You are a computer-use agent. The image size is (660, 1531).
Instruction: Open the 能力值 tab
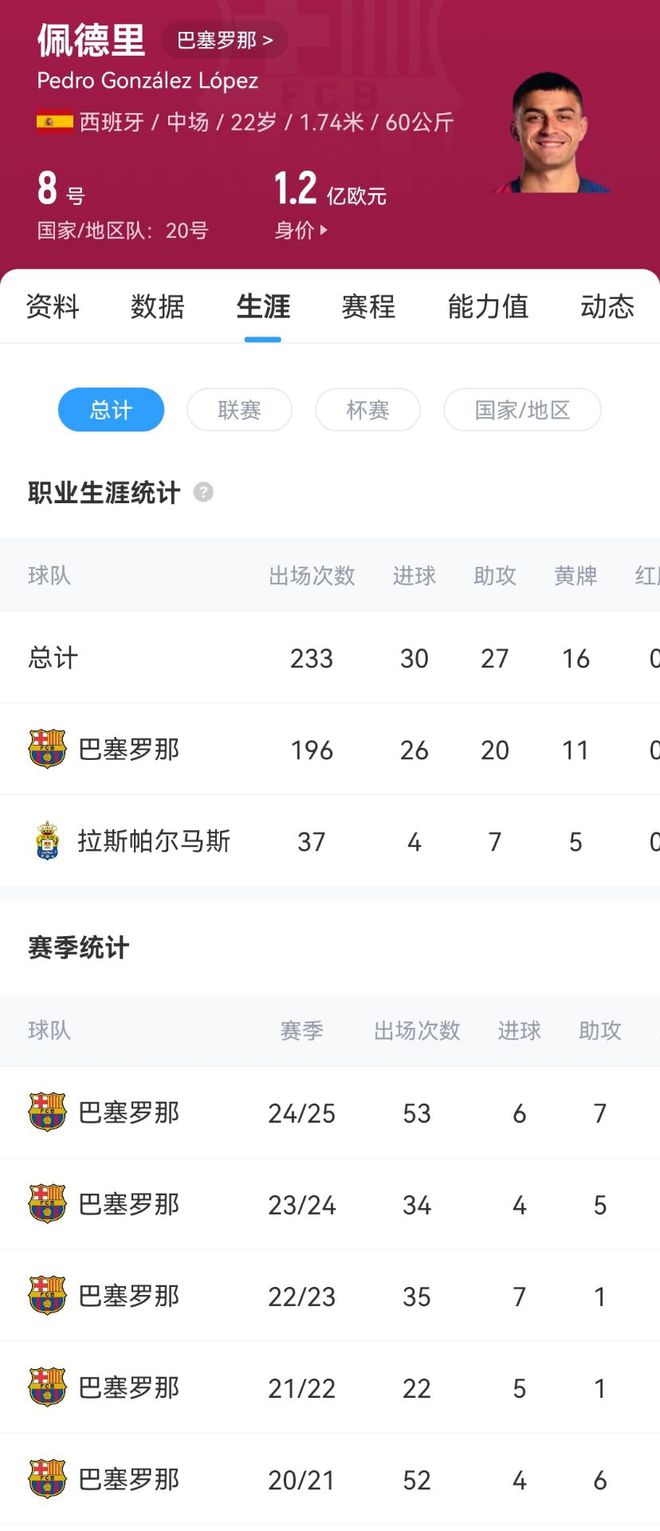[x=488, y=306]
